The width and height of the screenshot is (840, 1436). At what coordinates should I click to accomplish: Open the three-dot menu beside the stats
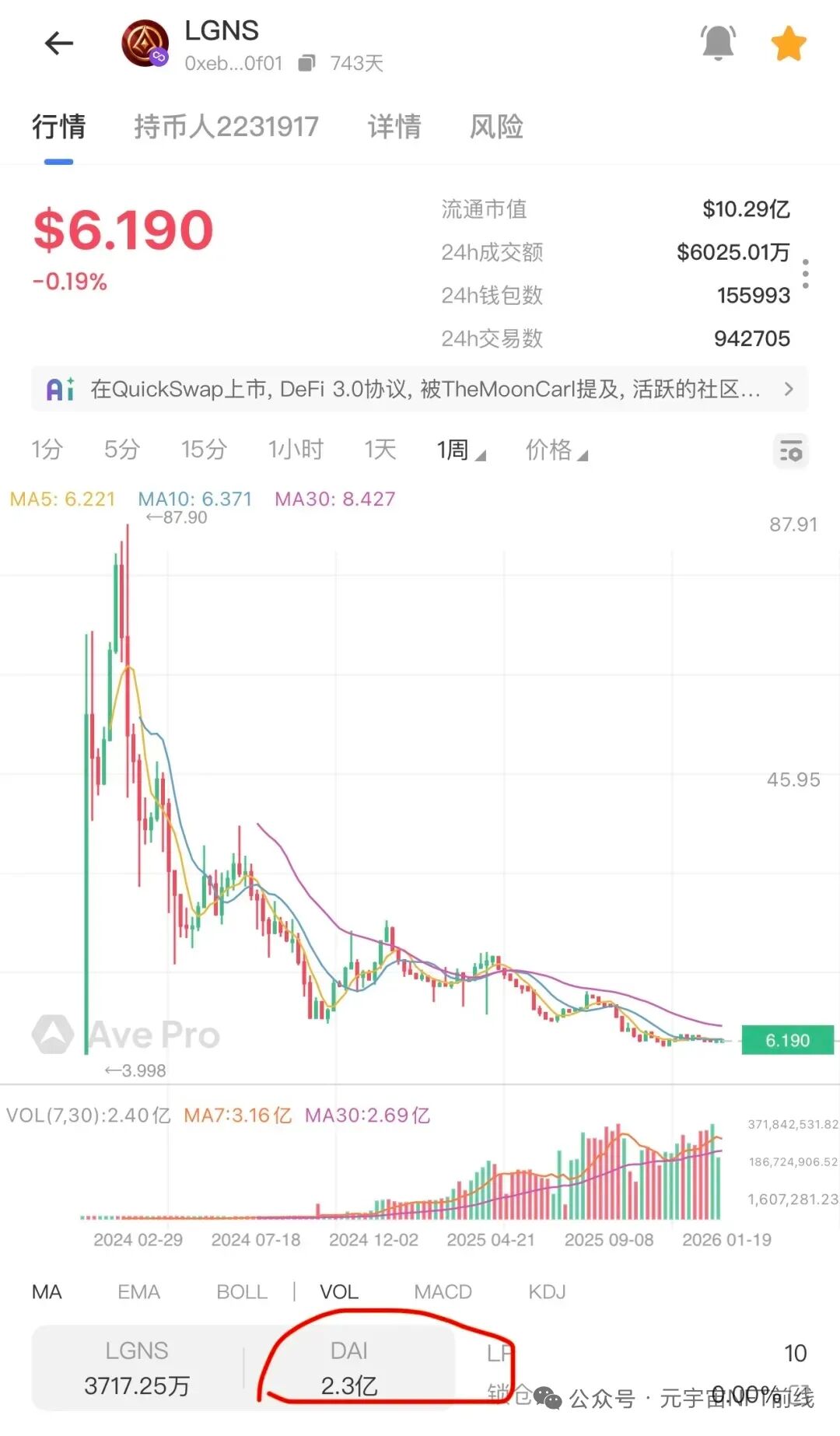point(805,274)
